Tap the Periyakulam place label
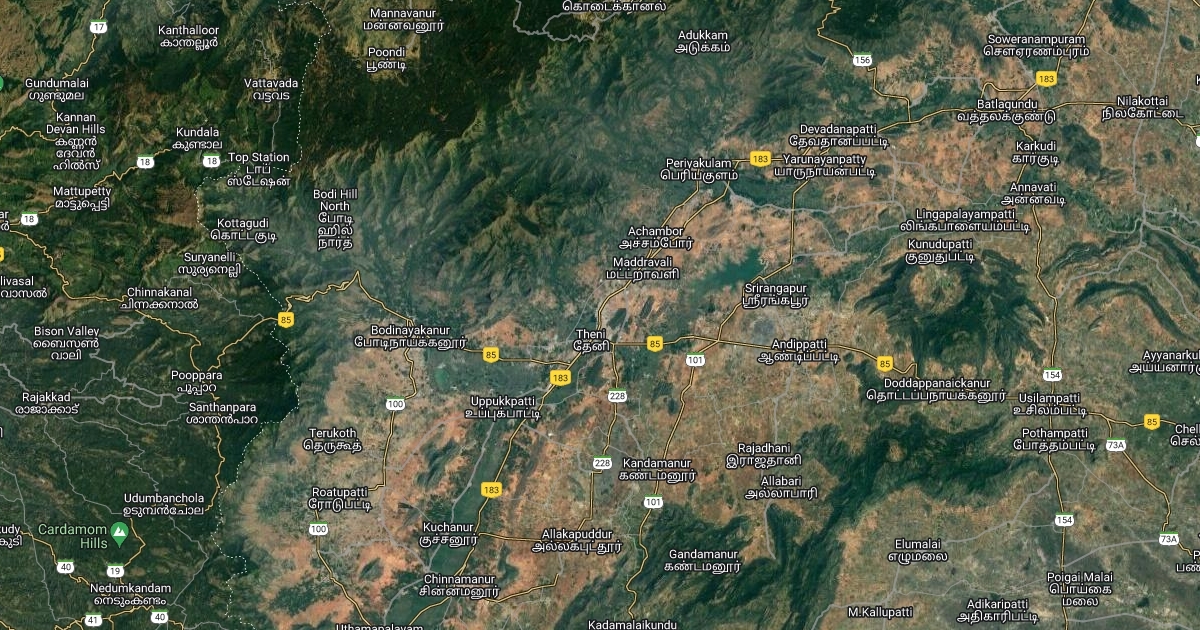The image size is (1200, 630). coord(697,168)
